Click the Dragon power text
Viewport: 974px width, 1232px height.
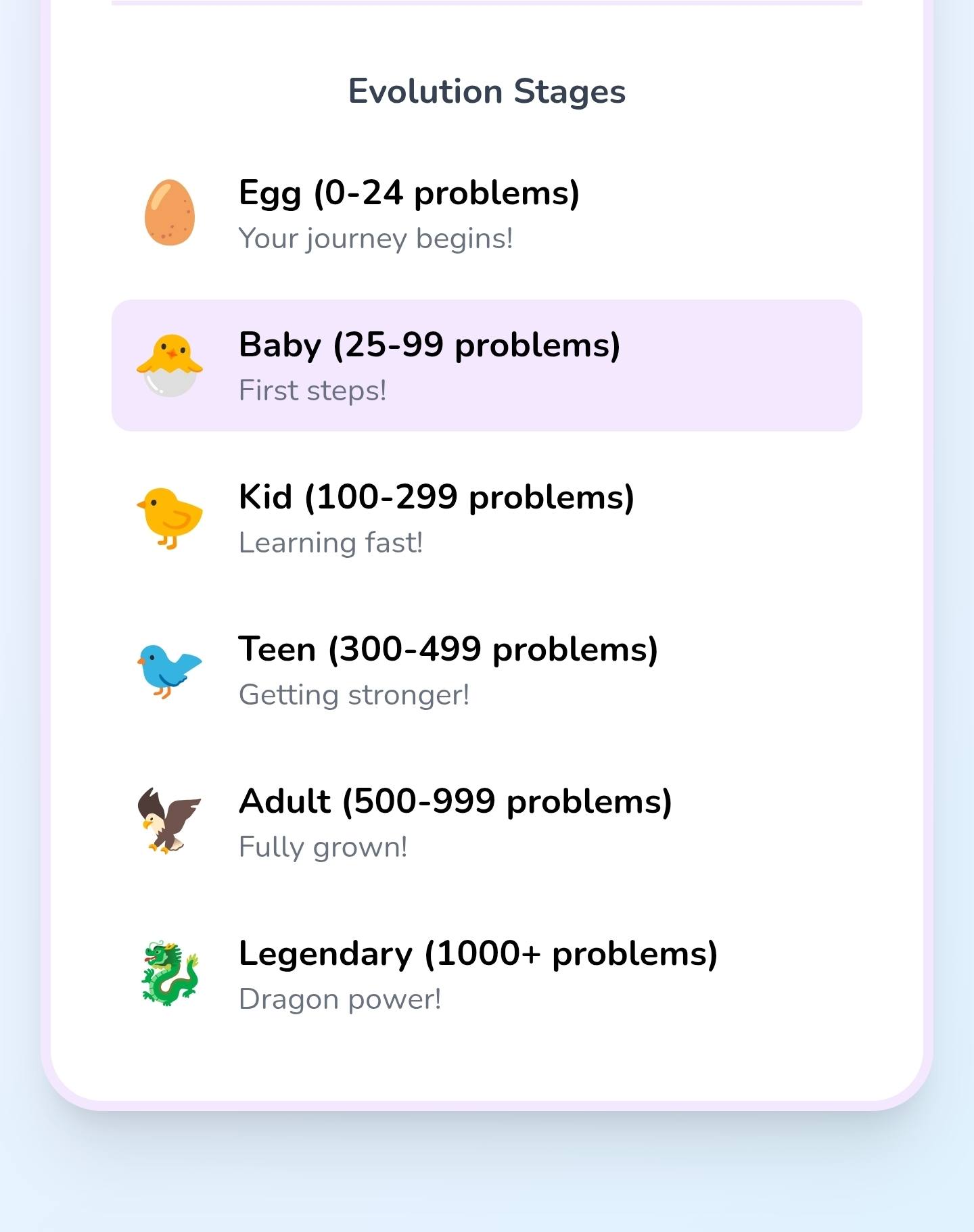click(x=340, y=999)
